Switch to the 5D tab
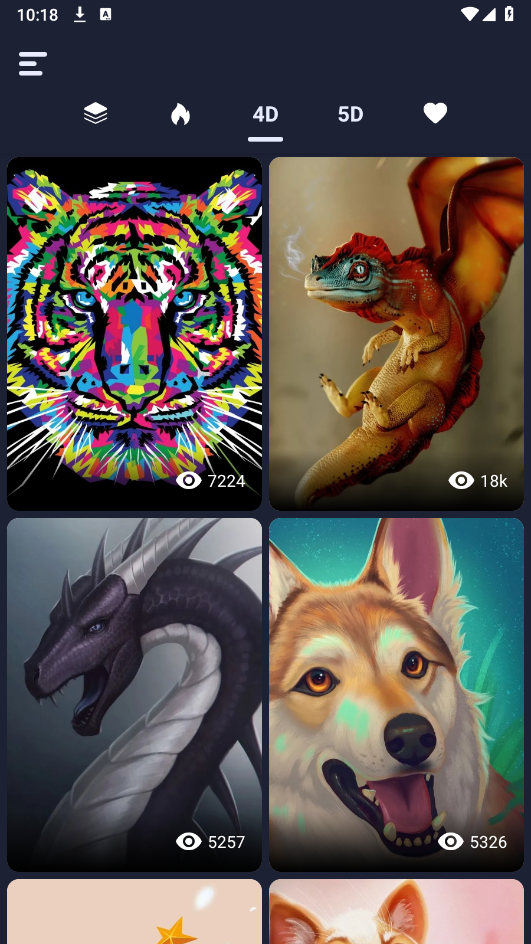 coord(350,114)
